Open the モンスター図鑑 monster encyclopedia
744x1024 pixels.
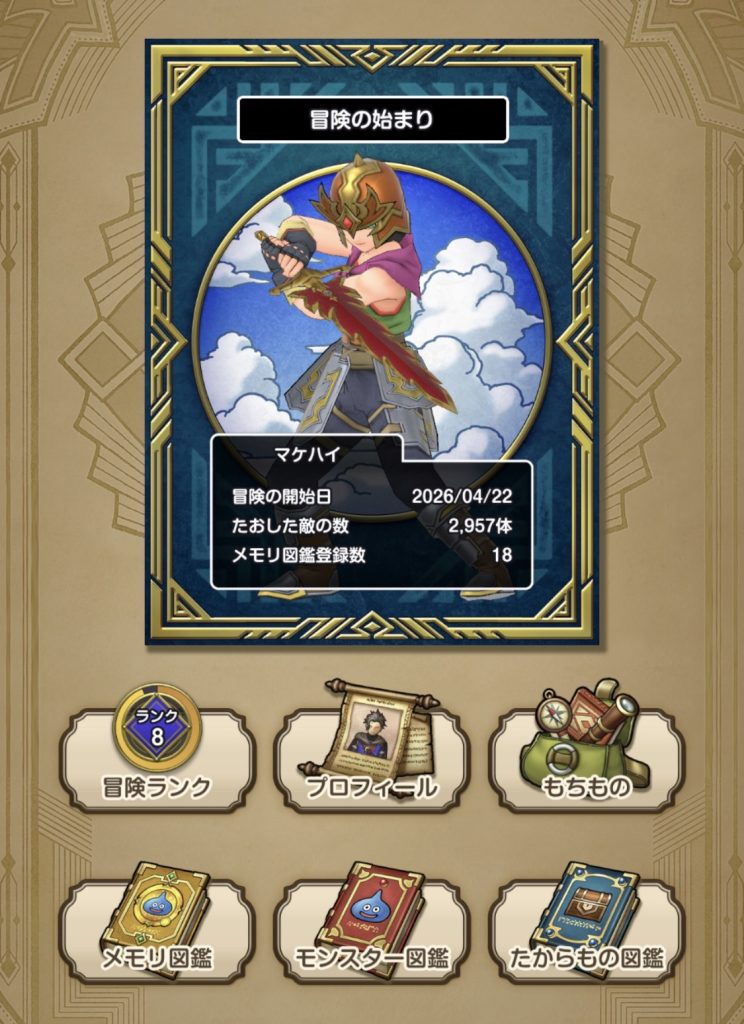tap(372, 932)
